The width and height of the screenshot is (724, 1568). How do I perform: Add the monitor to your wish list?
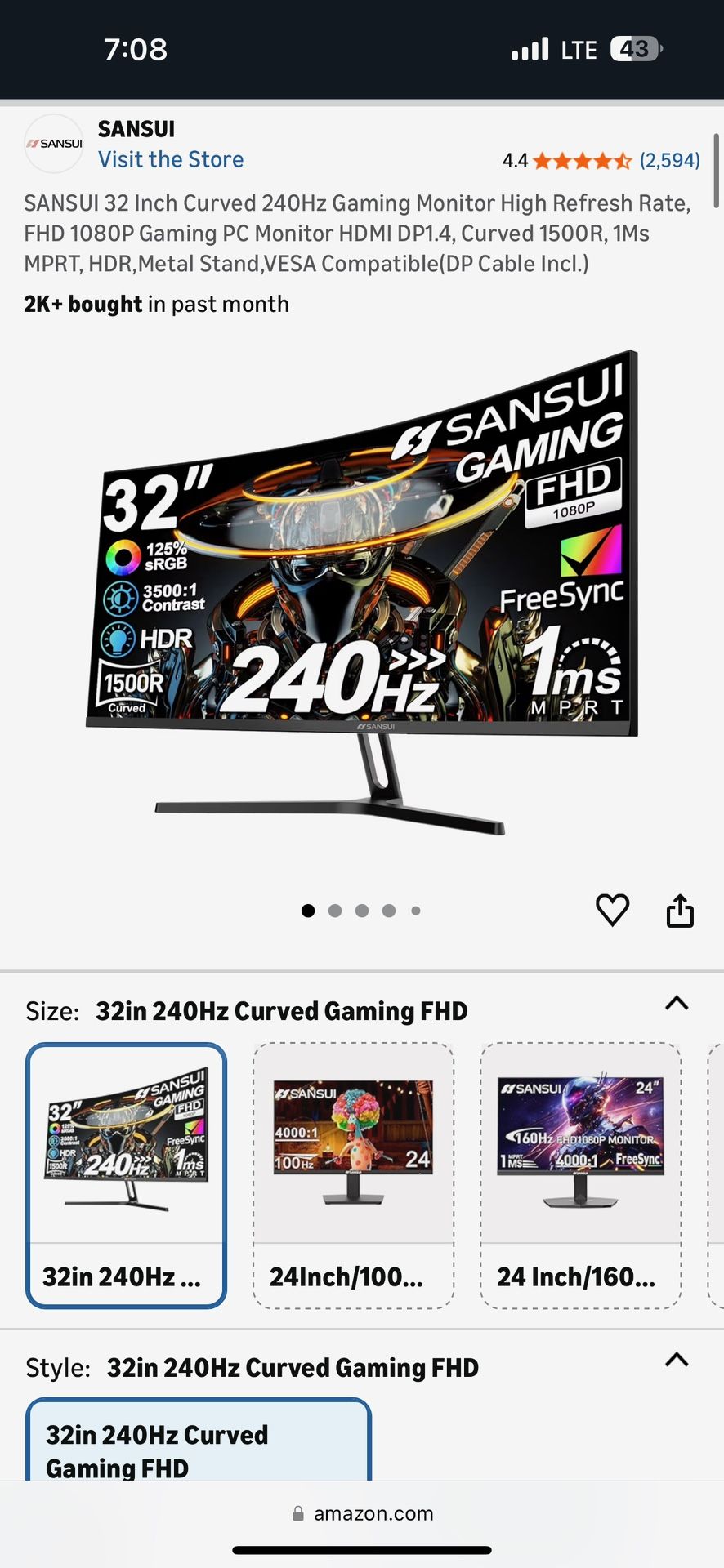tap(613, 910)
